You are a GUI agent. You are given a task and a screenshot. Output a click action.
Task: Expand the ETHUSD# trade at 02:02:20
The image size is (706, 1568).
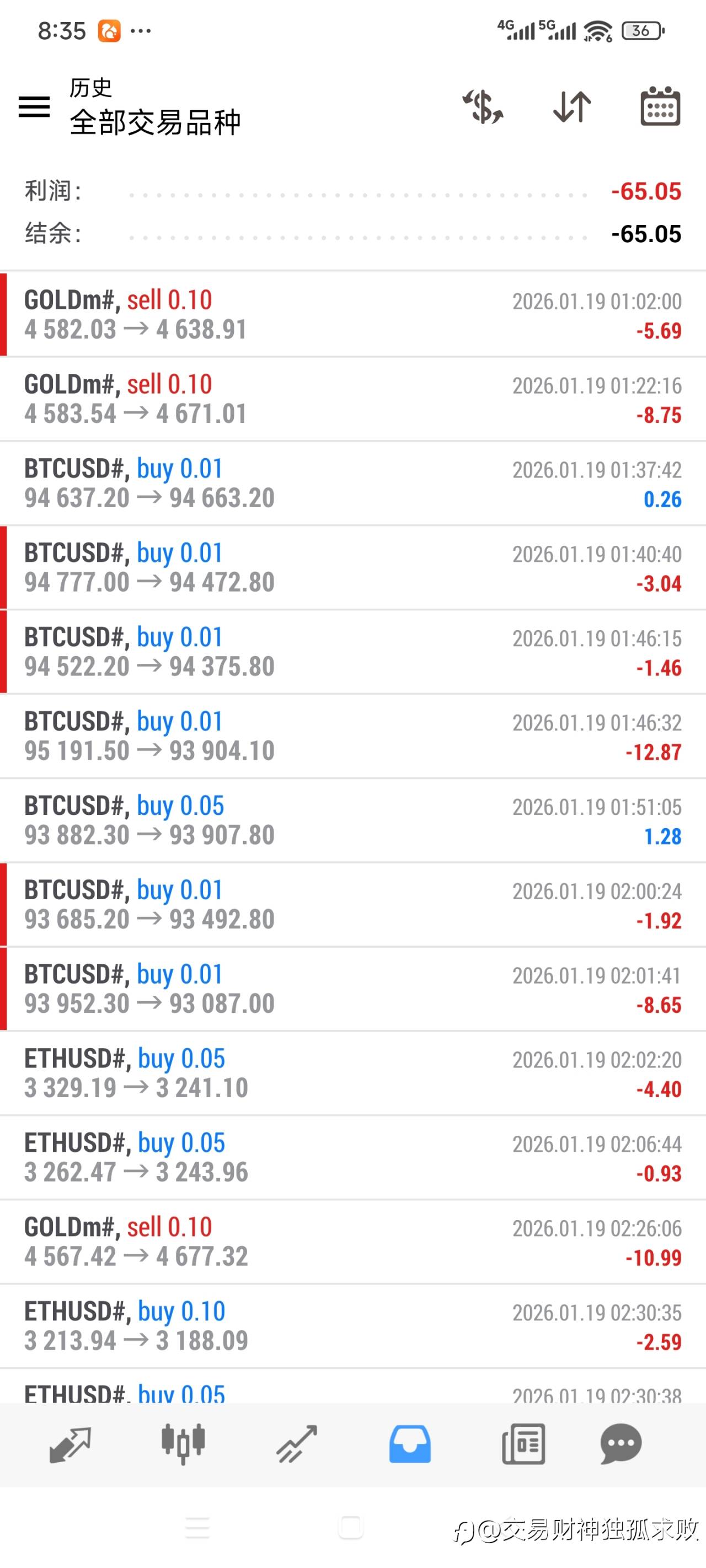pyautogui.click(x=352, y=1073)
